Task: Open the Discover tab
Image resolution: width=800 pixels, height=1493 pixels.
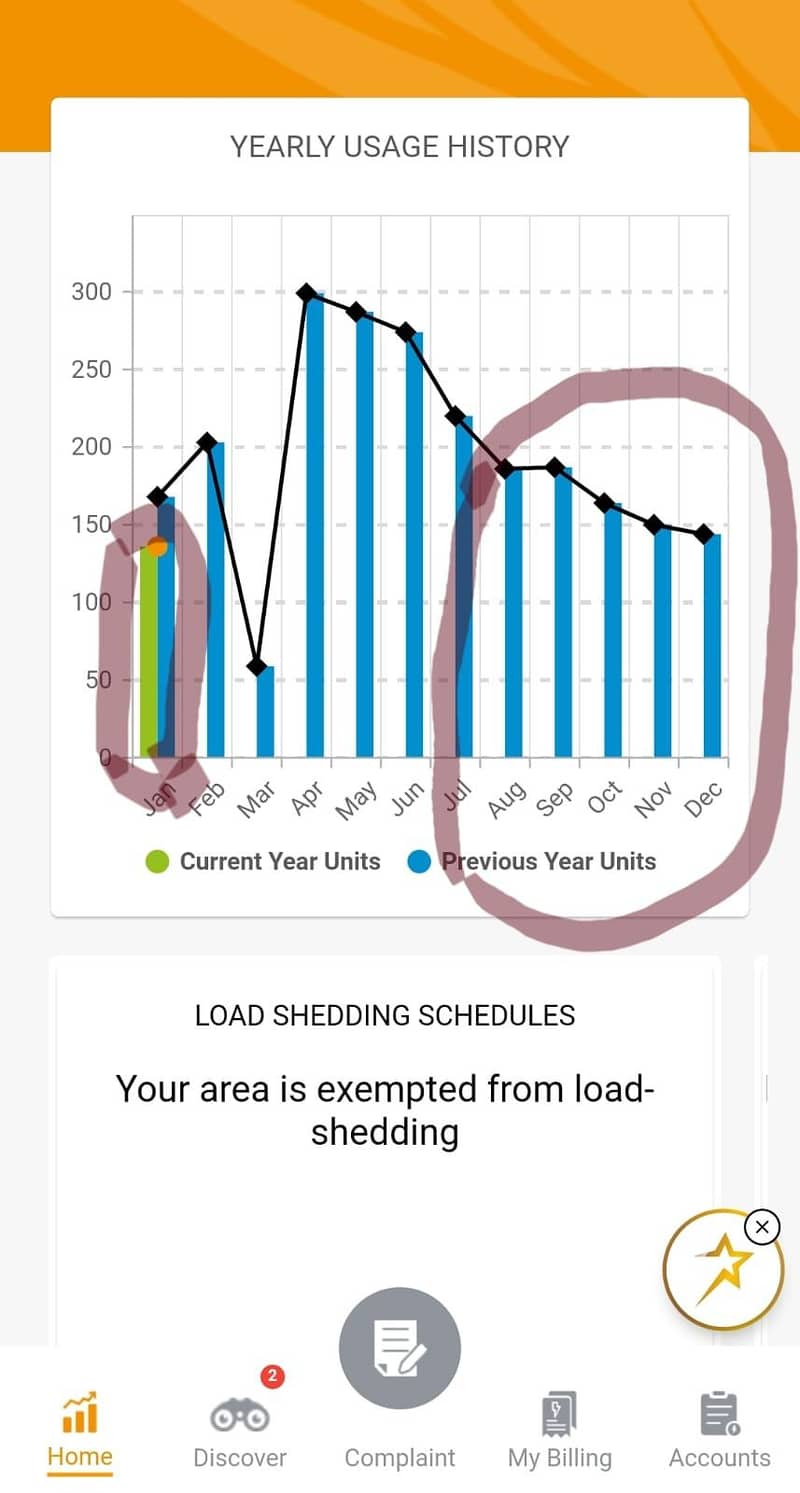Action: 240,1428
